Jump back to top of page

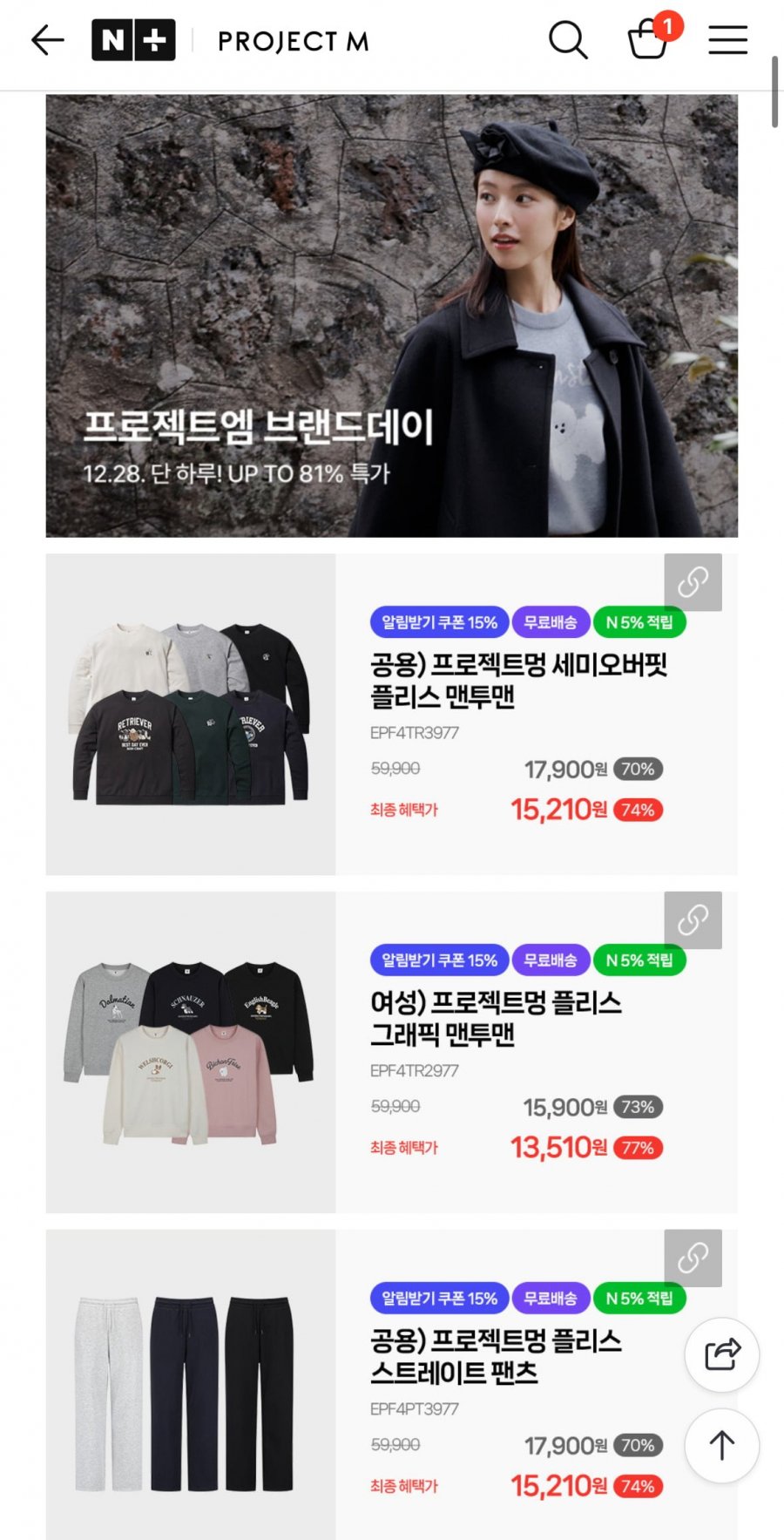pyautogui.click(x=721, y=1446)
